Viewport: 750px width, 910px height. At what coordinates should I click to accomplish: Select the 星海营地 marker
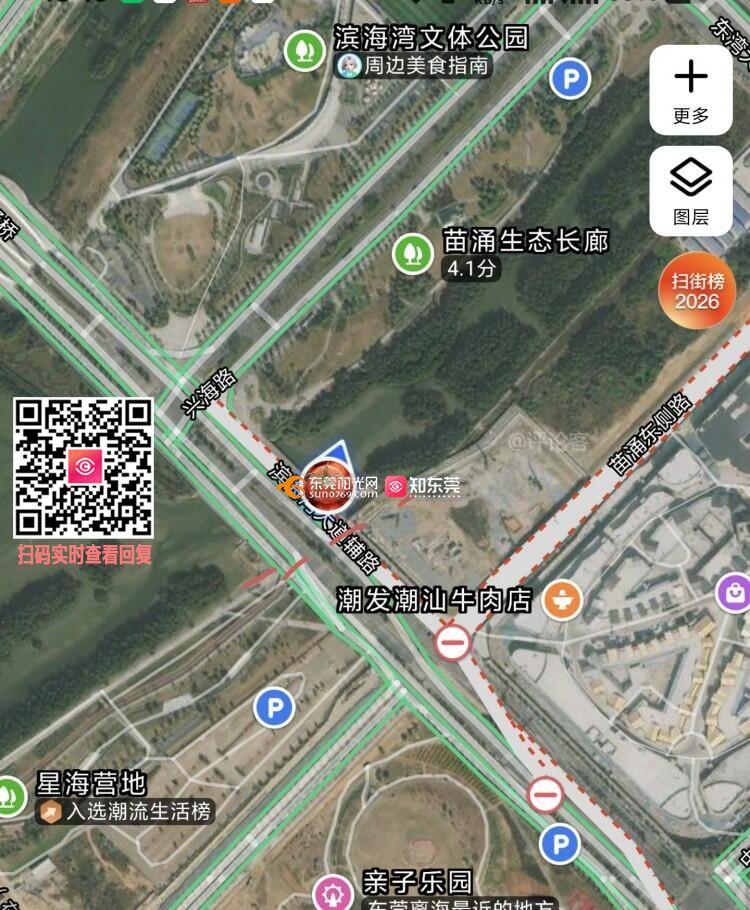(11, 796)
